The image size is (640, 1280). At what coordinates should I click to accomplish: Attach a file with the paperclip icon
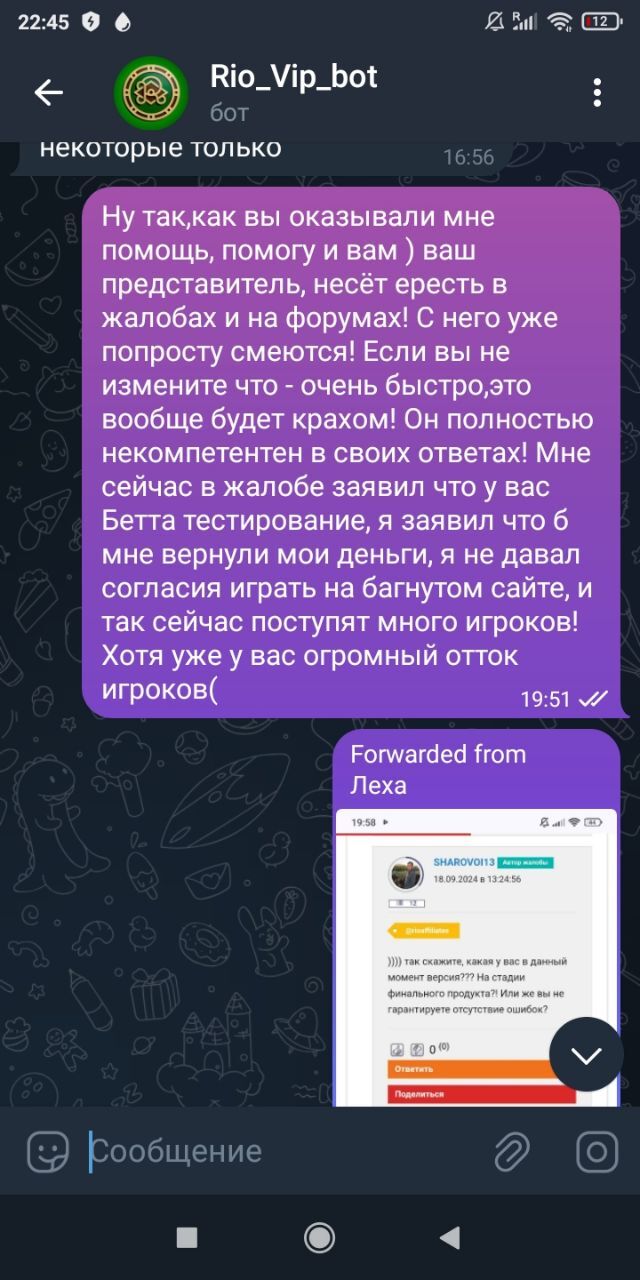pos(512,1152)
